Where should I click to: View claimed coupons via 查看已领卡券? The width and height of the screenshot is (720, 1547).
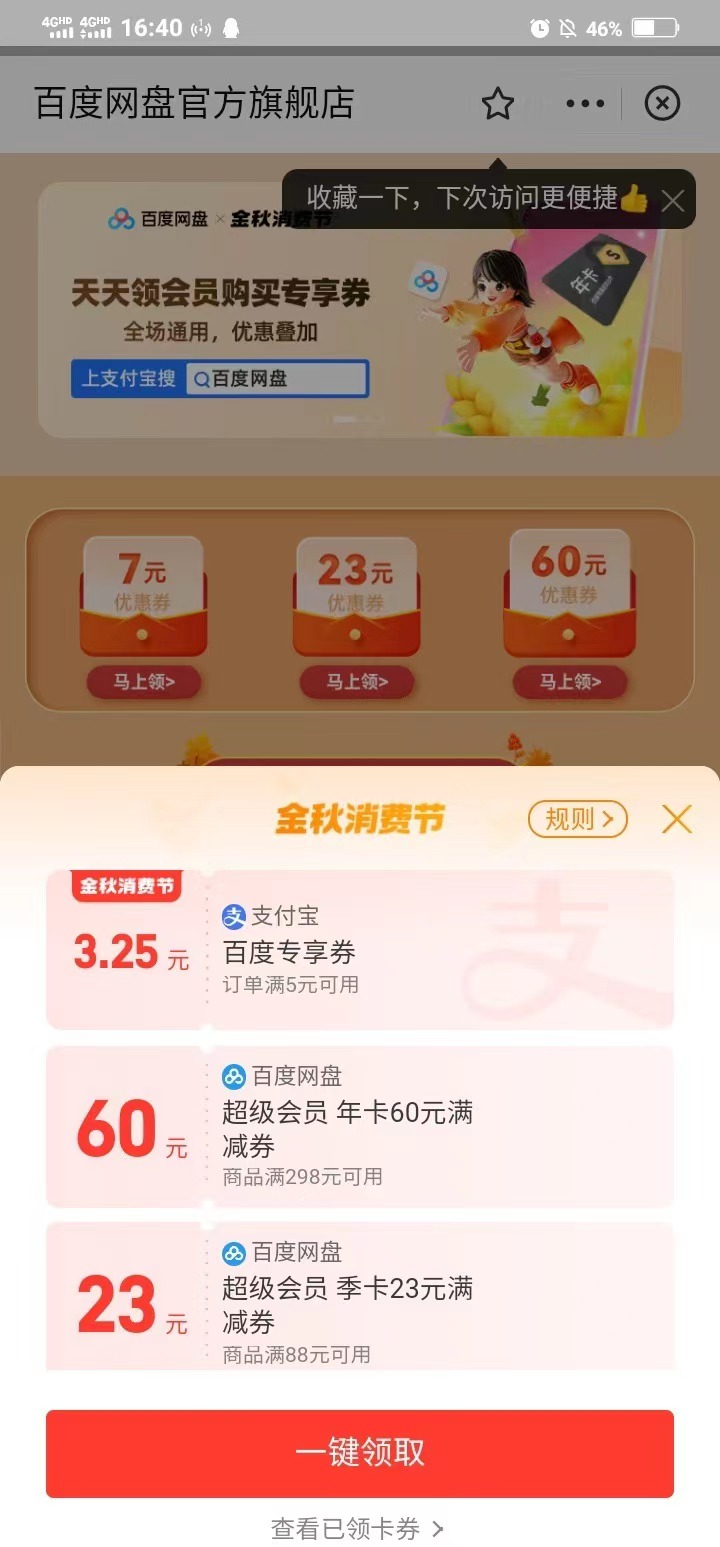click(357, 1528)
